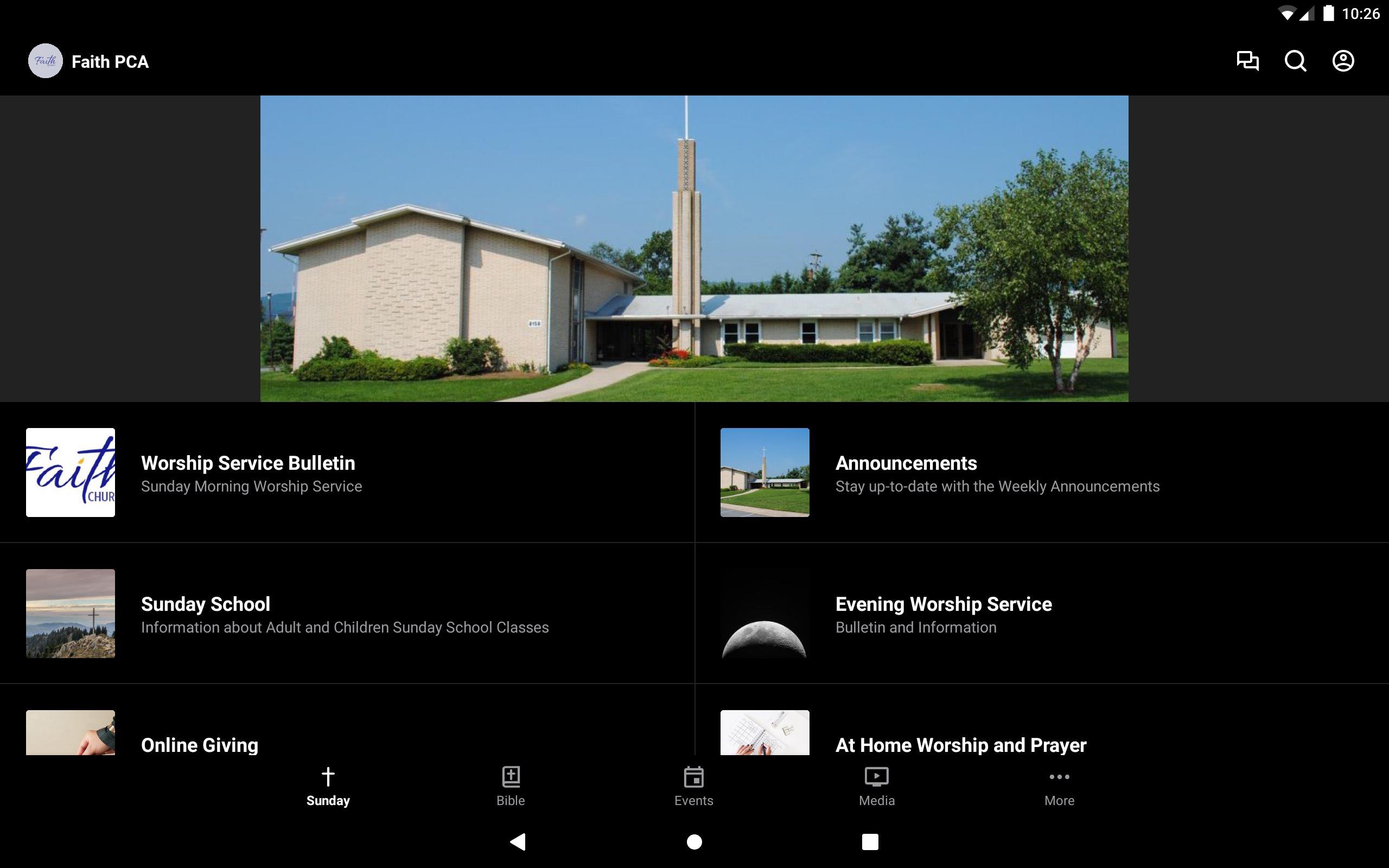
Task: Open At Home Worship and Prayer
Action: tap(960, 744)
